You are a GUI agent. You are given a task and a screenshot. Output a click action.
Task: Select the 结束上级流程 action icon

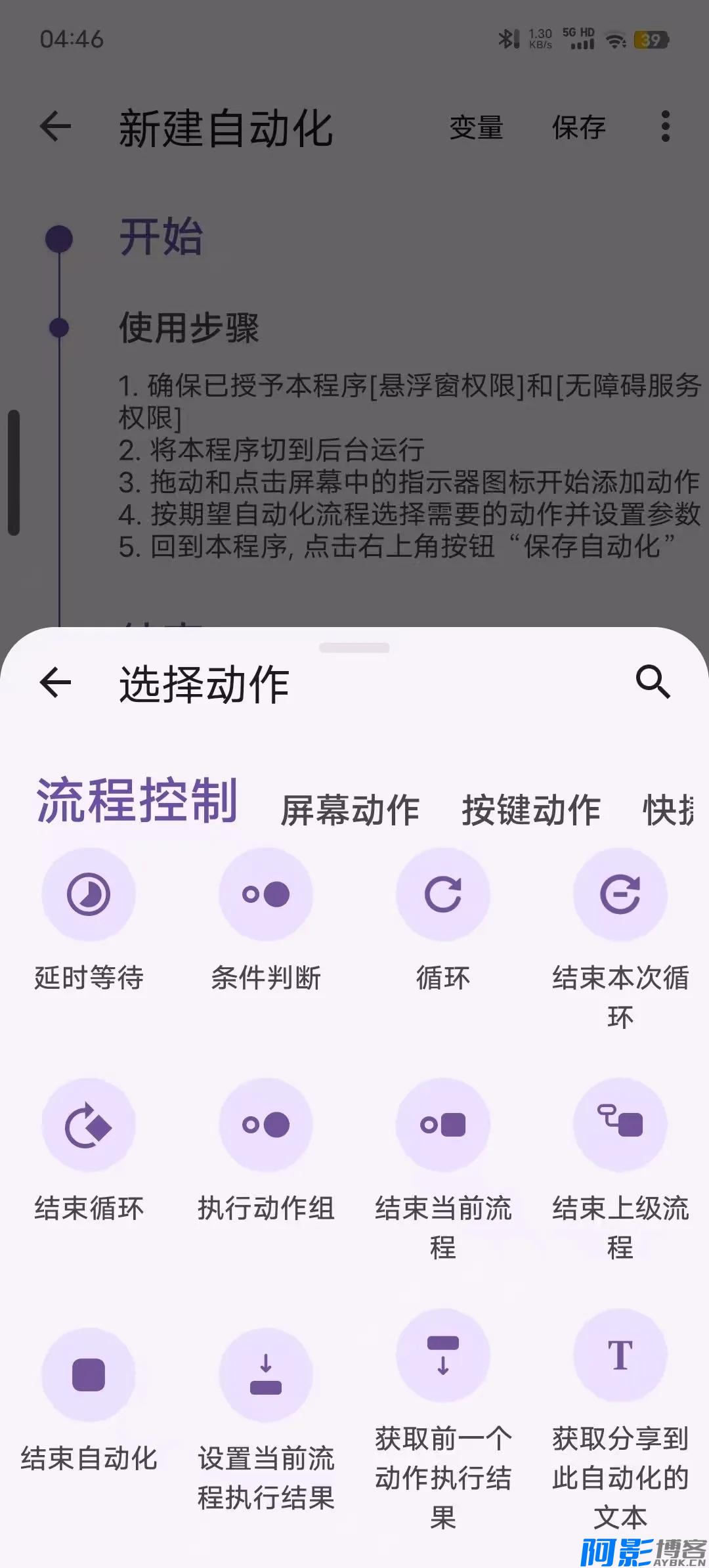[620, 1124]
